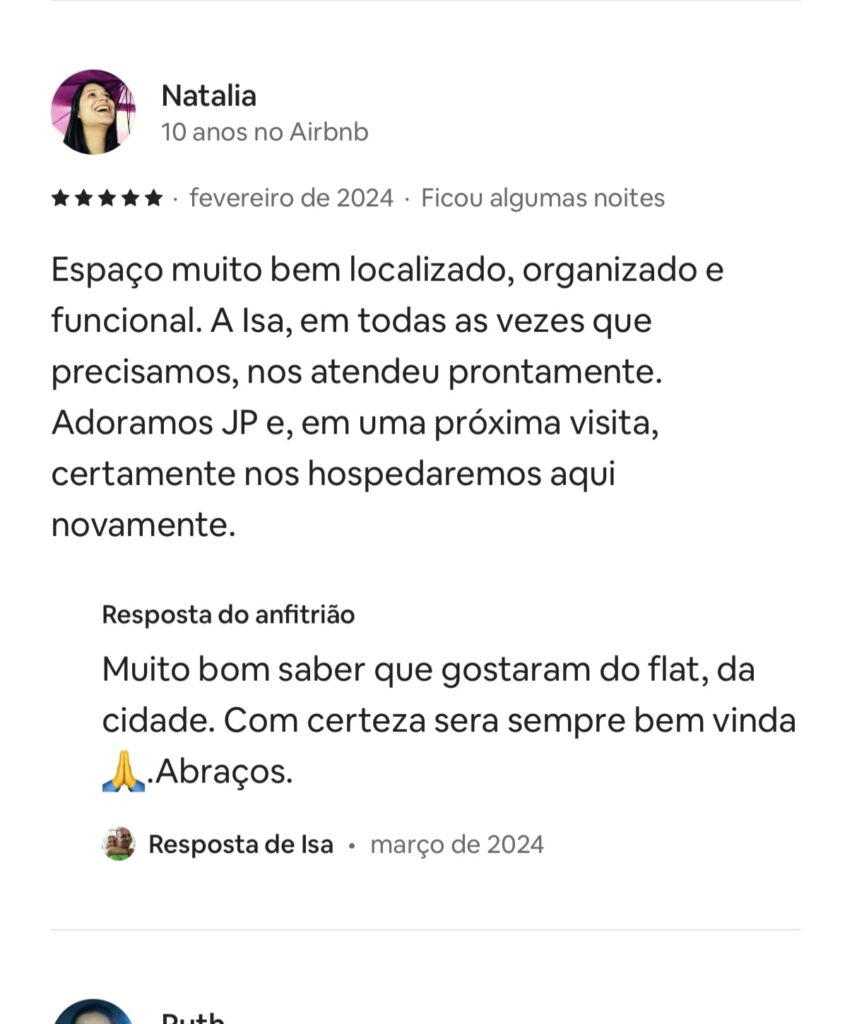Open Isa's profile via Resposta de Isa link
This screenshot has width=852, height=1024.
tap(241, 843)
